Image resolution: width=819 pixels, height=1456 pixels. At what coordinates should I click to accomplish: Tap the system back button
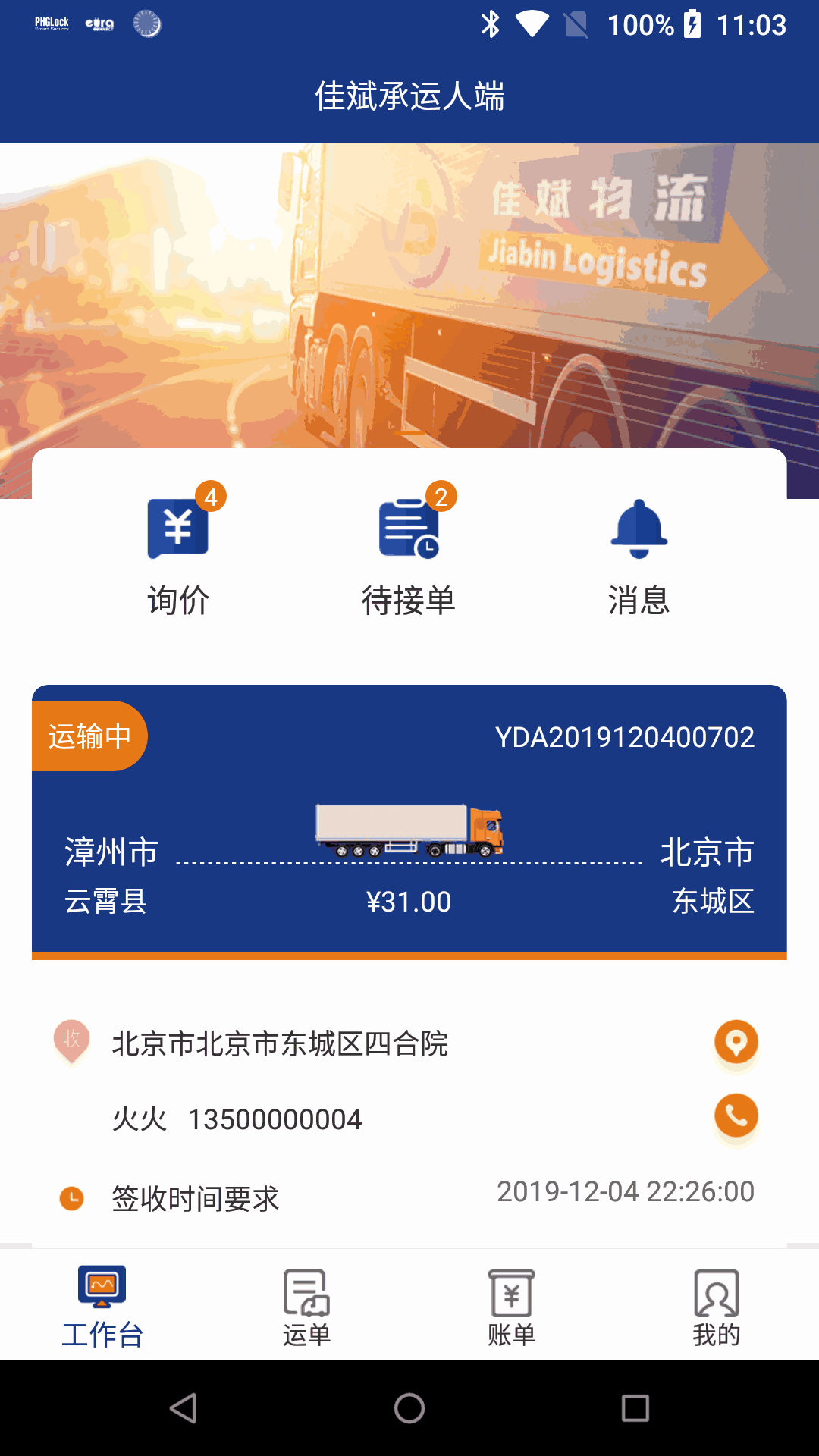[x=183, y=1408]
